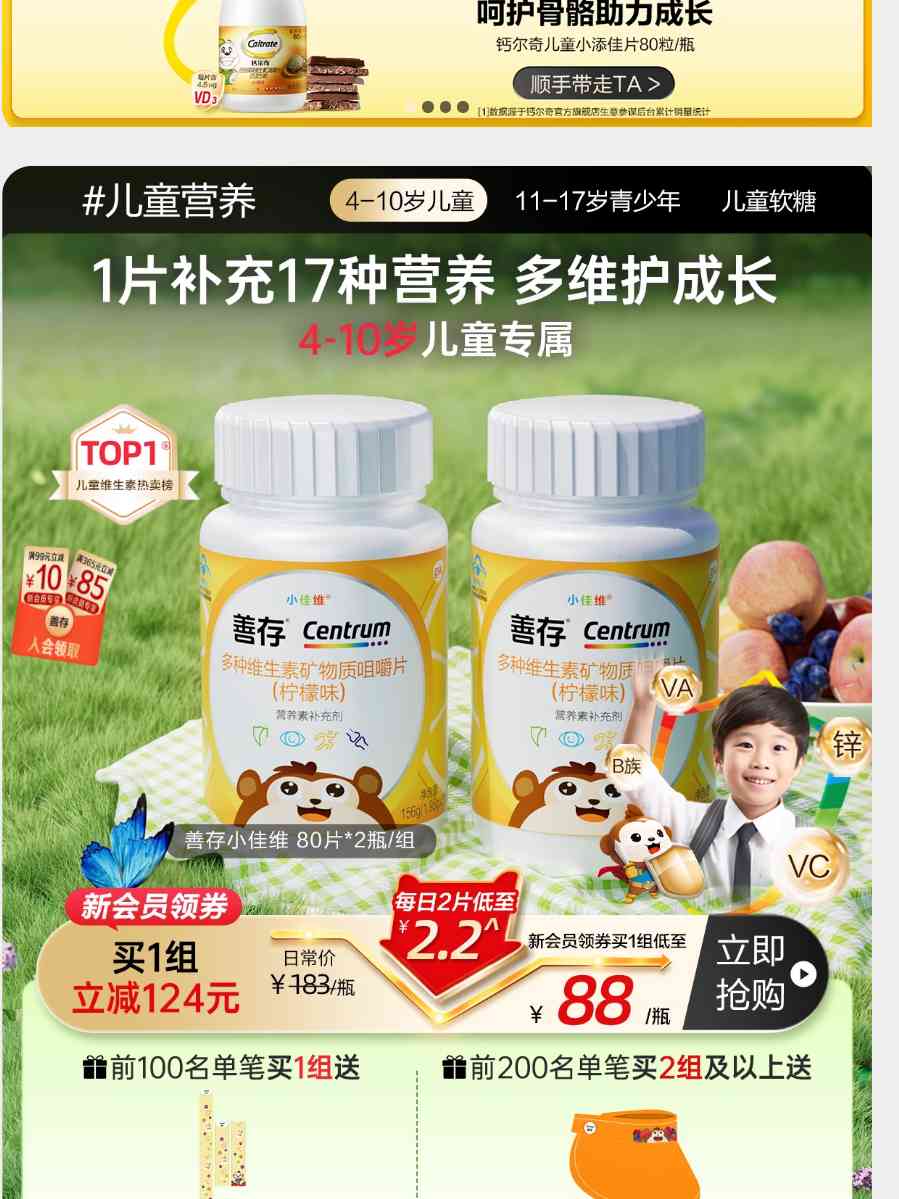Select the 4-10岁儿童 tab
899x1199 pixels.
pyautogui.click(x=409, y=201)
